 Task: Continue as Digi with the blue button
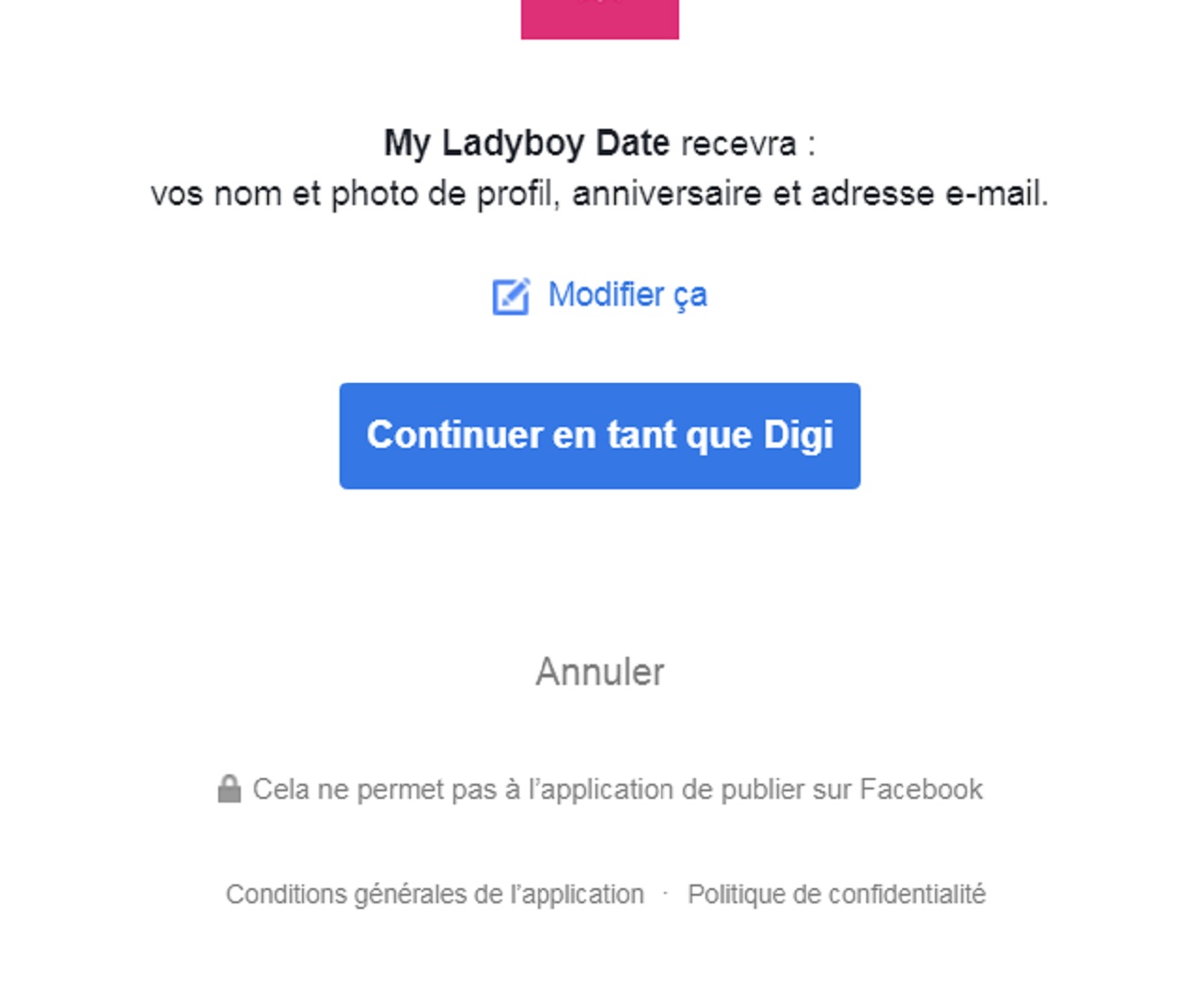click(599, 436)
